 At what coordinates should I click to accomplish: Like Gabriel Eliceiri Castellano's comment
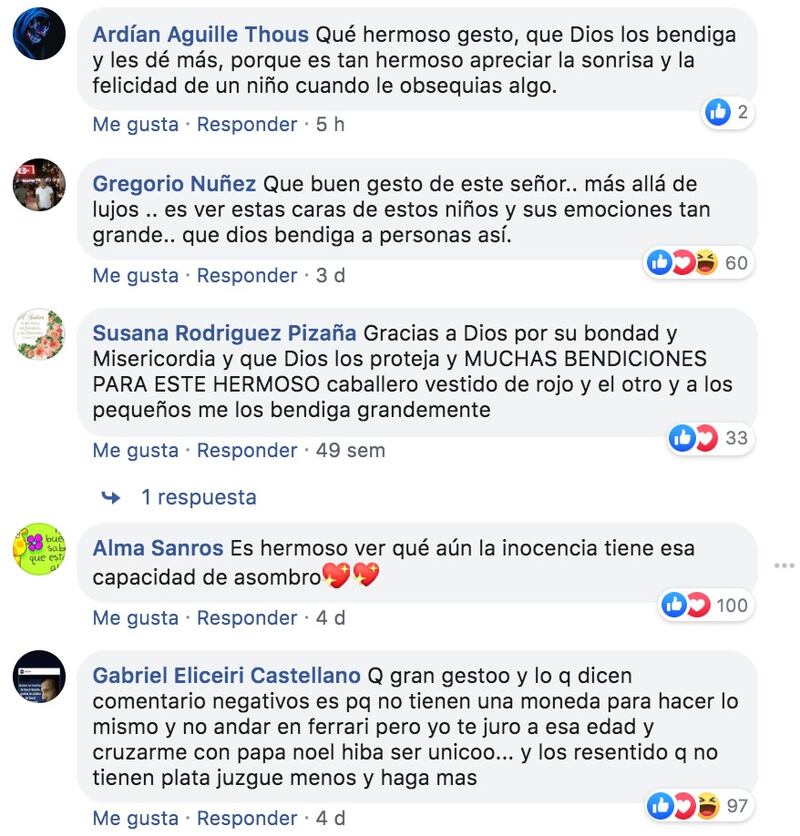coord(135,818)
